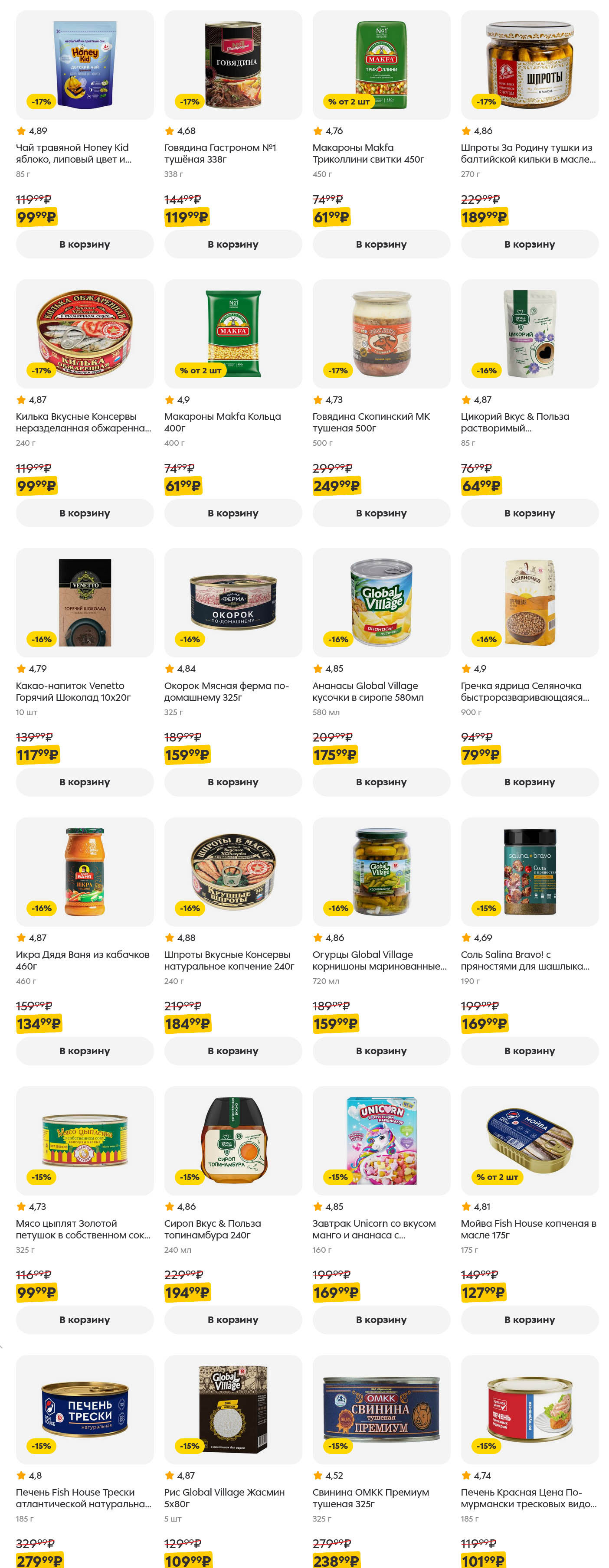Add Килька Вкусные Консервы to cart
This screenshot has height=1568, width=609.
point(85,513)
